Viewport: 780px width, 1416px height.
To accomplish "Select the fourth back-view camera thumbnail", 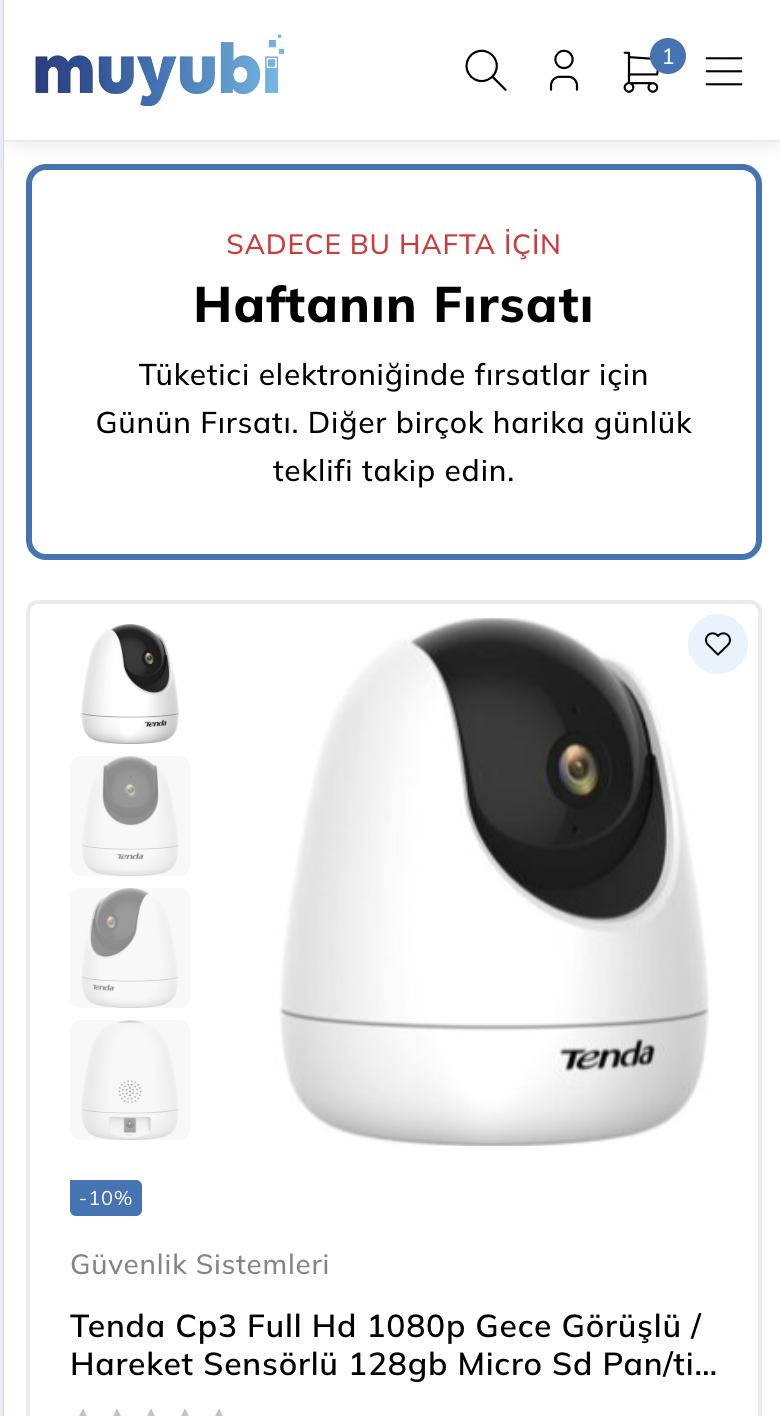I will 130,1080.
